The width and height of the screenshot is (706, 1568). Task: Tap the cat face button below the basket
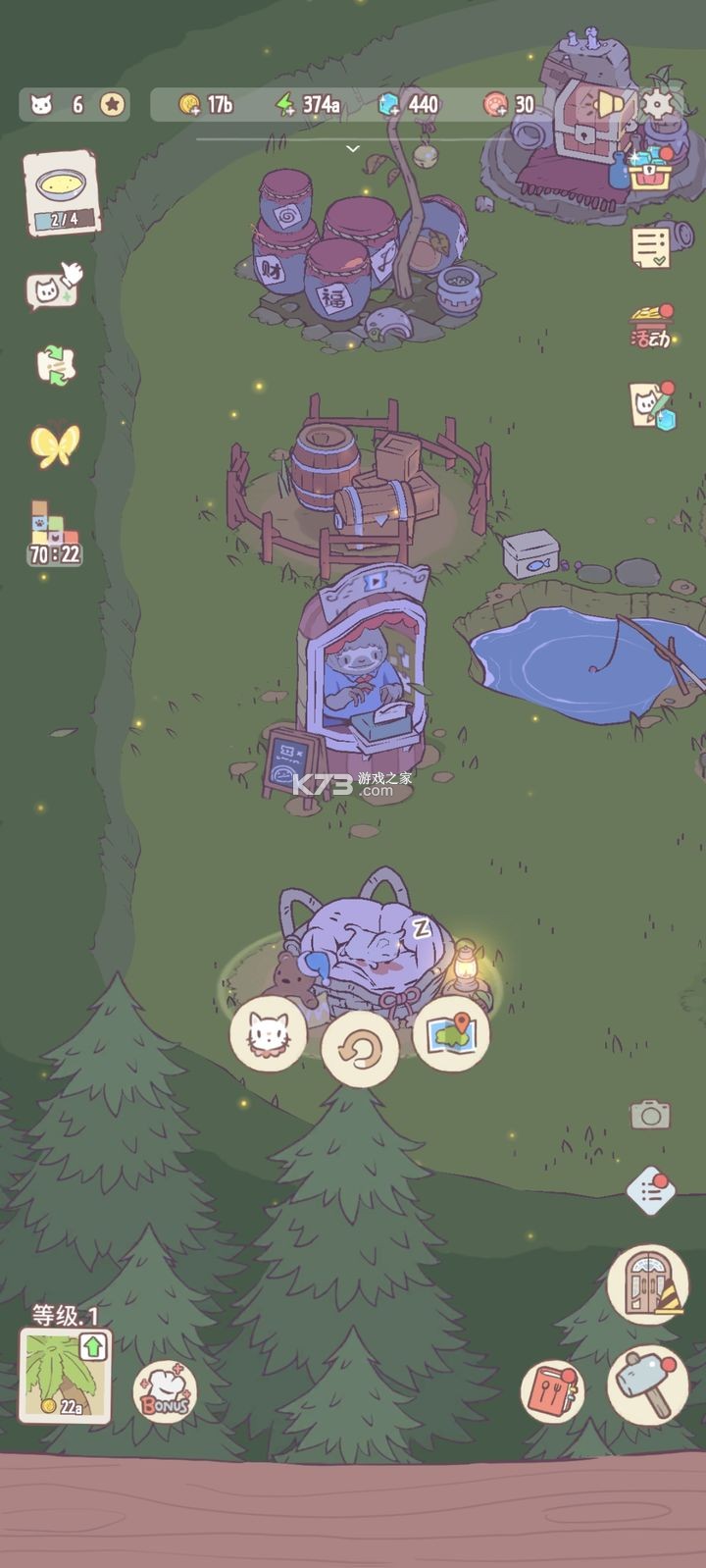point(268,1034)
